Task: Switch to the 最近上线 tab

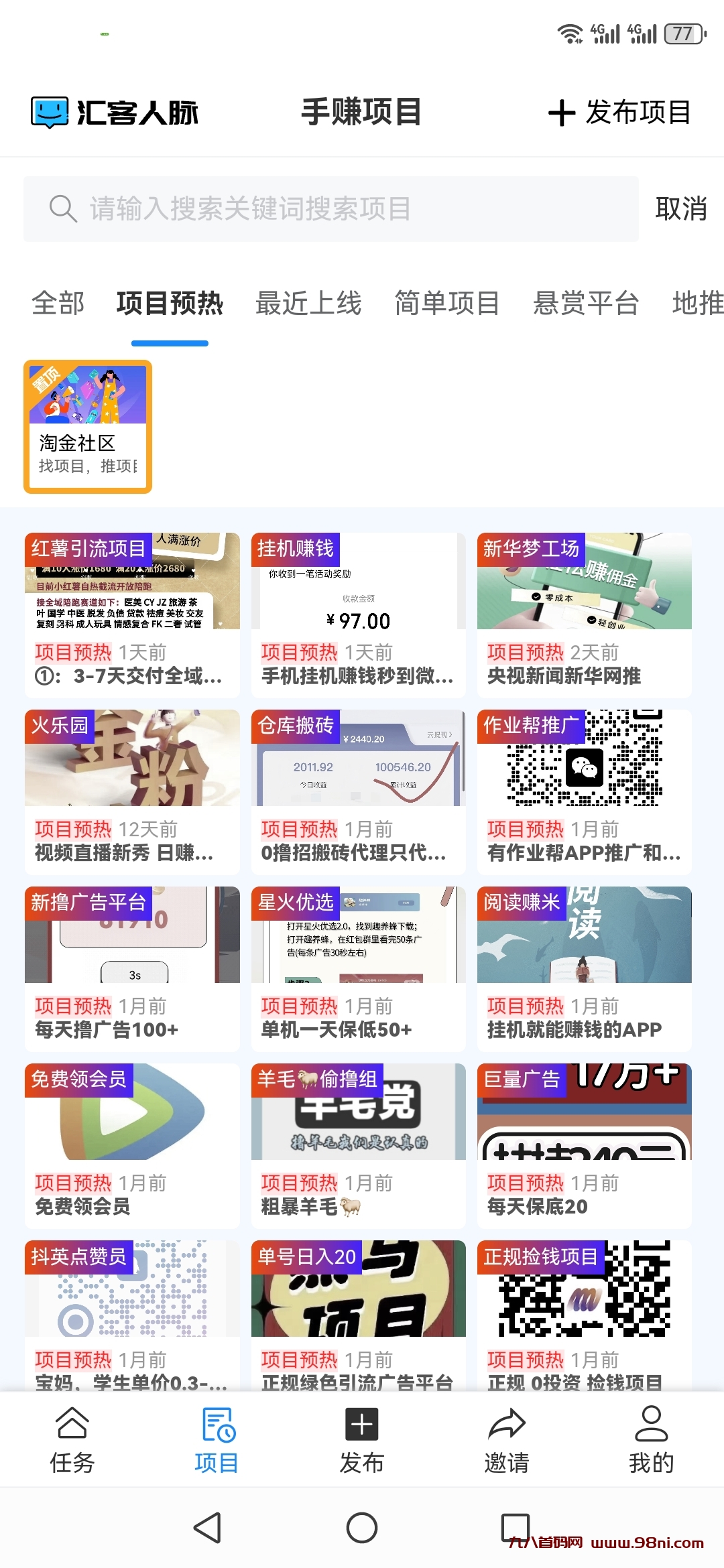Action: pos(309,303)
